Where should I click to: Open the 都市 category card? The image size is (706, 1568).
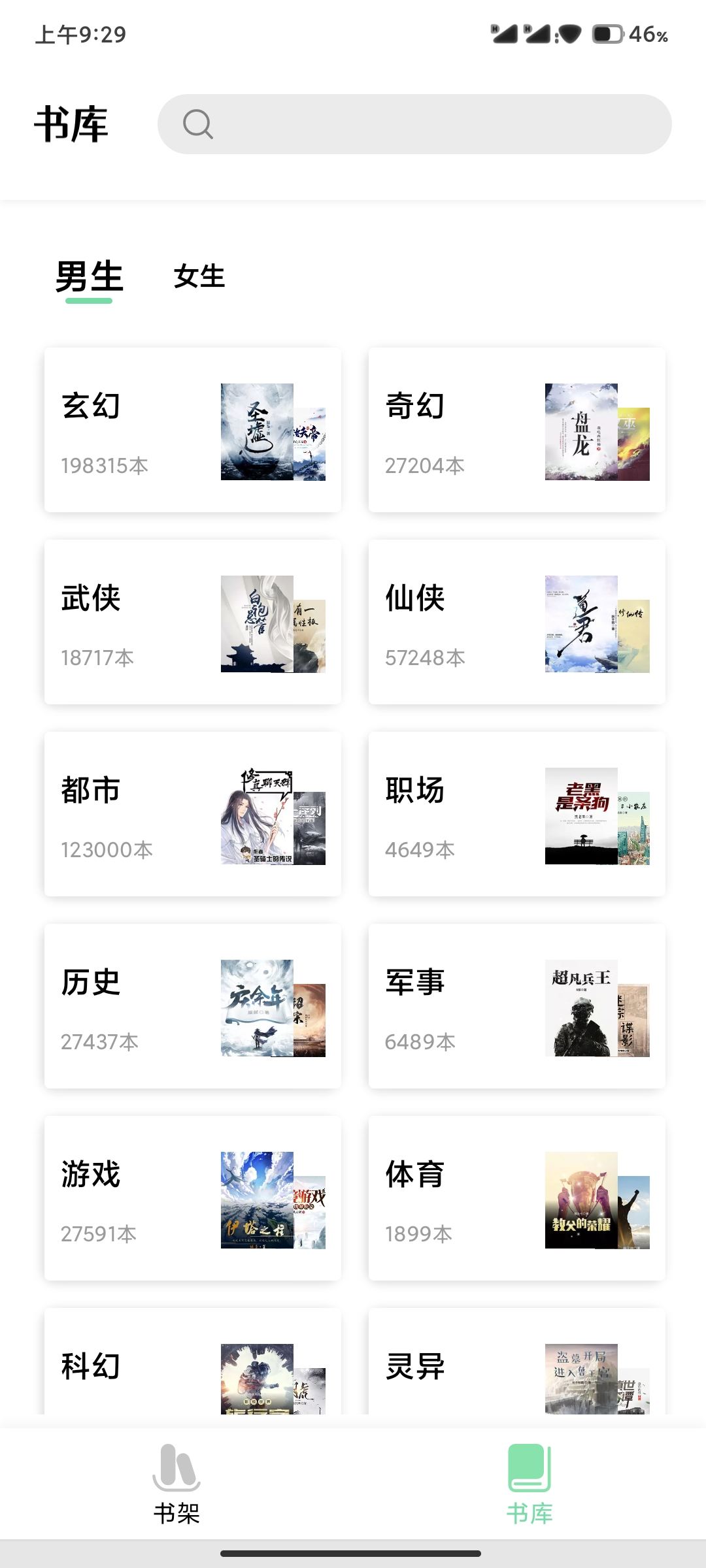[x=192, y=814]
